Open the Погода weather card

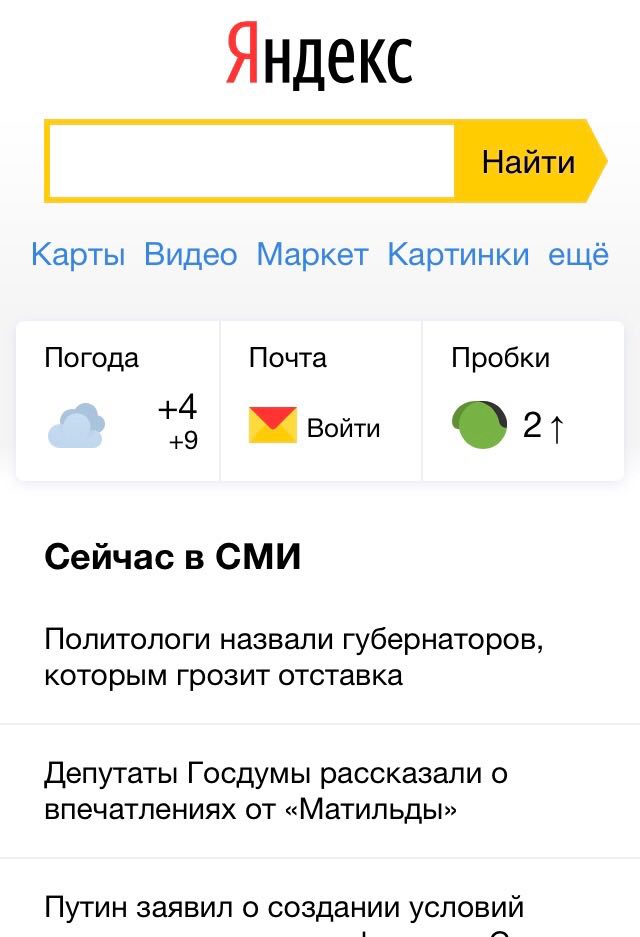tap(118, 401)
